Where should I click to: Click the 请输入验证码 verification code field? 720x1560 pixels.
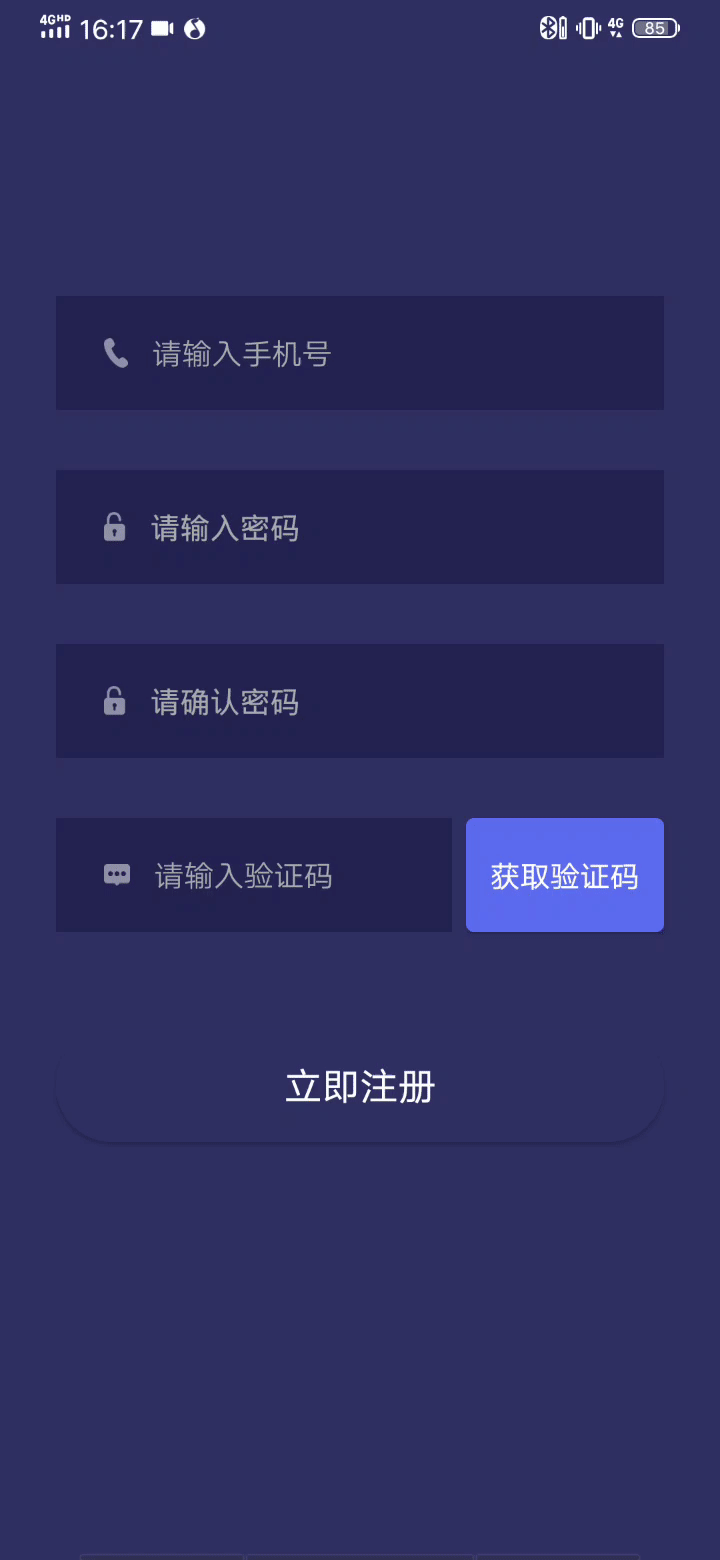pos(253,875)
